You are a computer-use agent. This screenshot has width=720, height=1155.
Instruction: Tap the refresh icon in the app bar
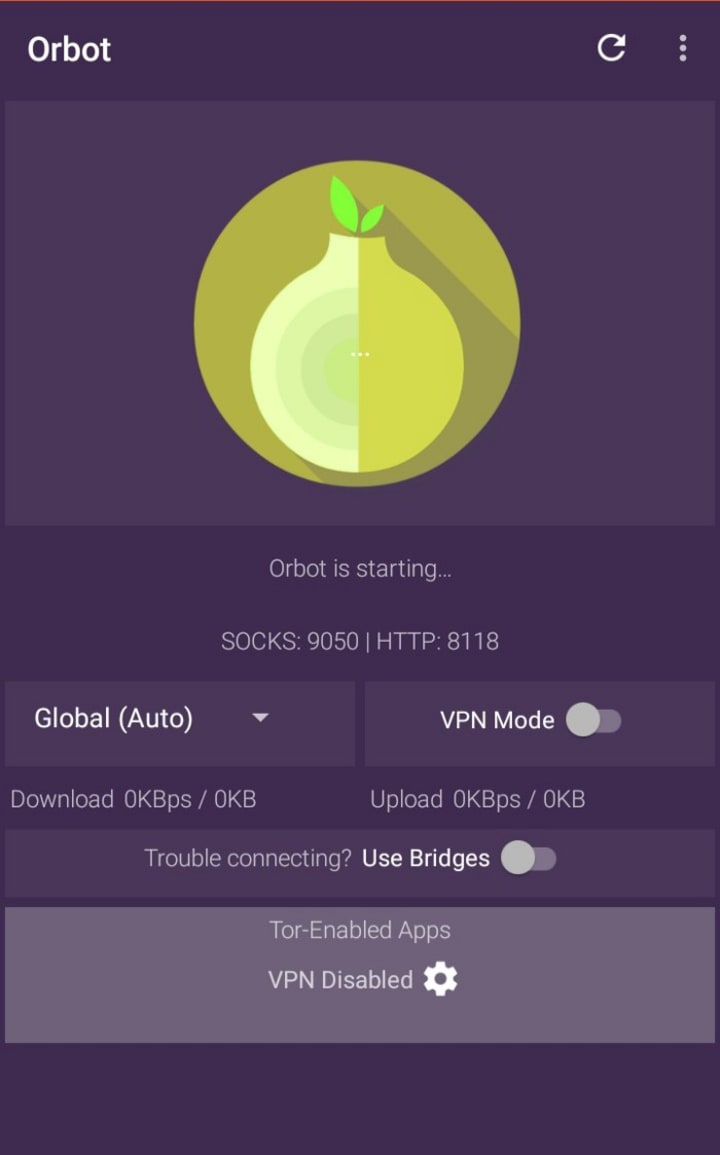click(x=611, y=48)
